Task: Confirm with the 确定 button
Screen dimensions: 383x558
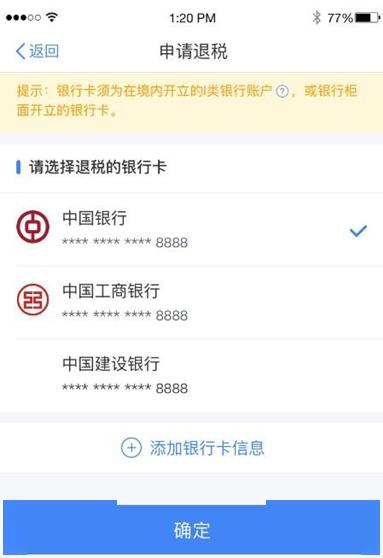Action: [192, 528]
